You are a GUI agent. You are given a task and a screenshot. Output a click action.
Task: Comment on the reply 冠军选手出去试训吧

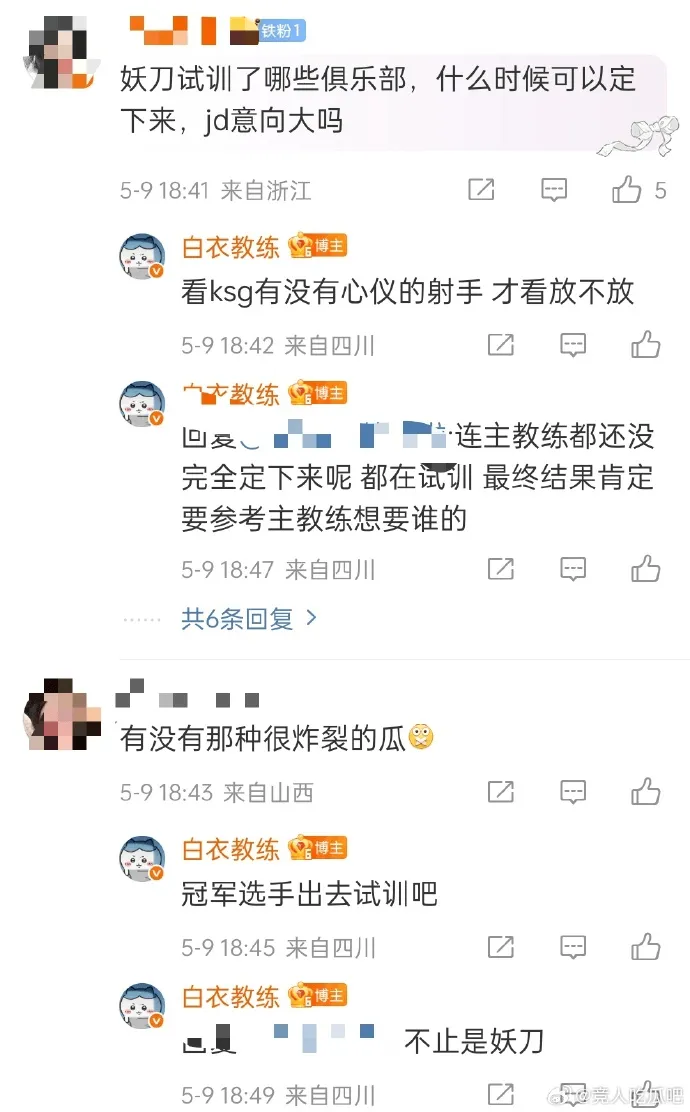(x=573, y=946)
